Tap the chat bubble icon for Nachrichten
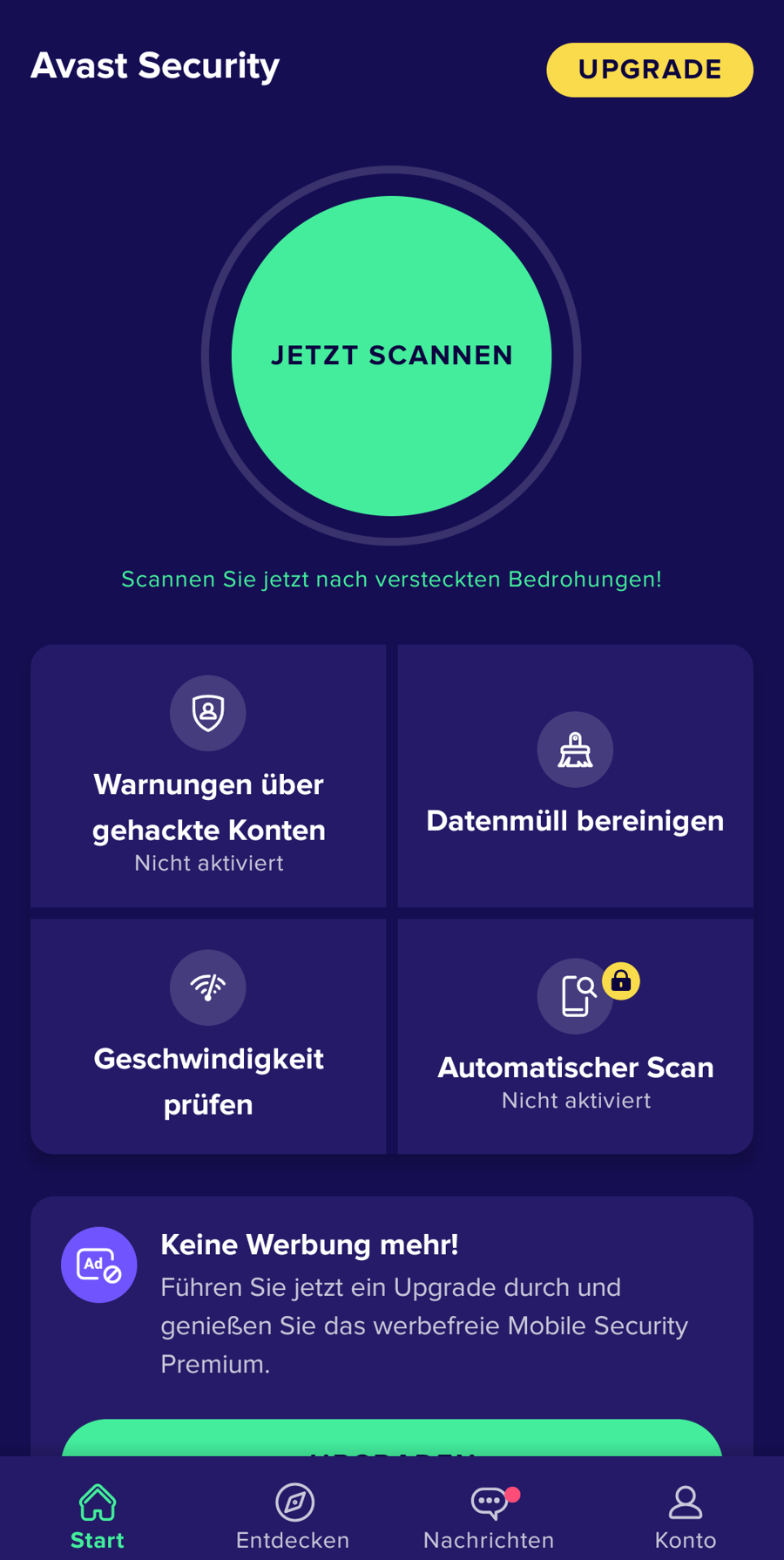This screenshot has width=784, height=1560. coord(486,1496)
